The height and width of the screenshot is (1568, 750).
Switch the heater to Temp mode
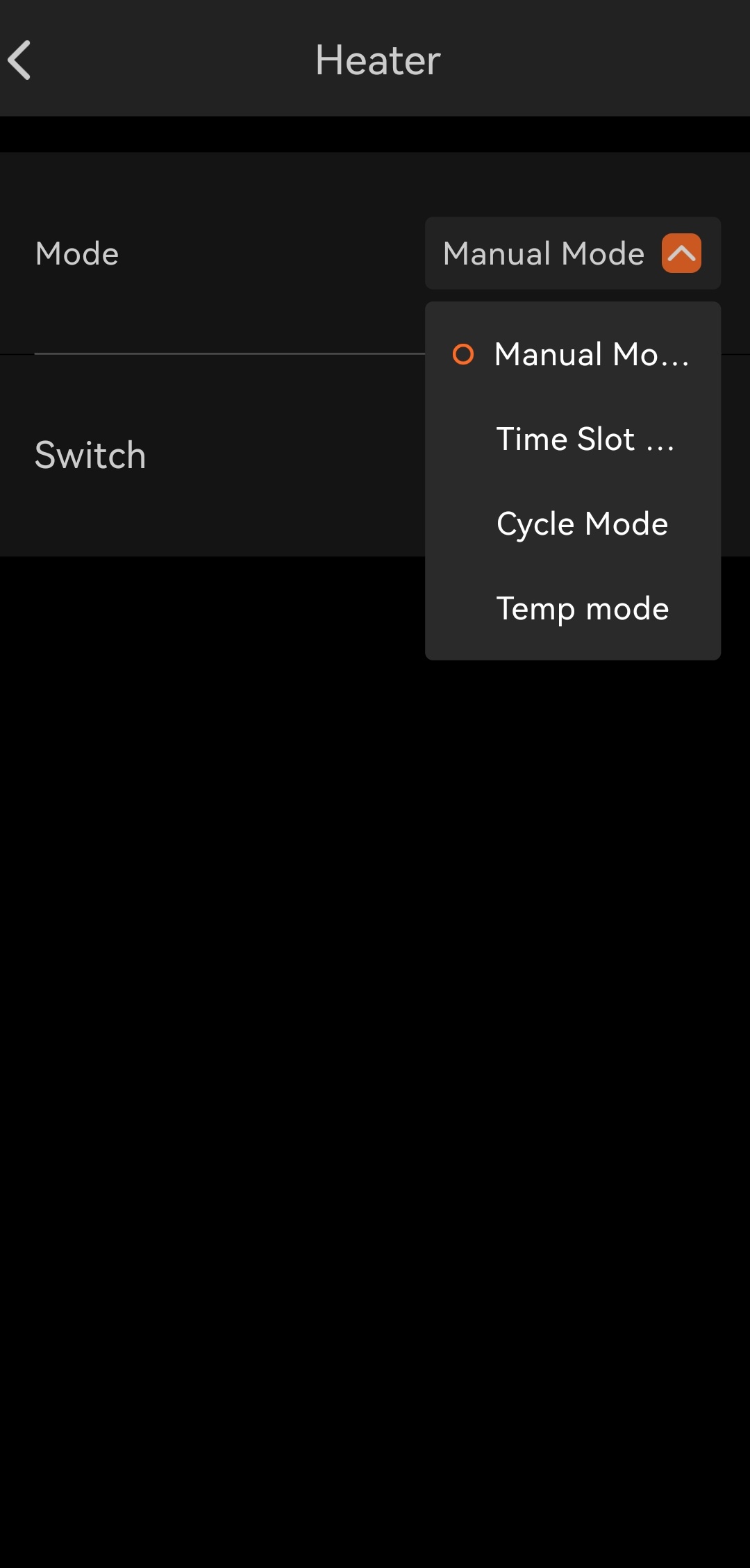[x=573, y=609]
